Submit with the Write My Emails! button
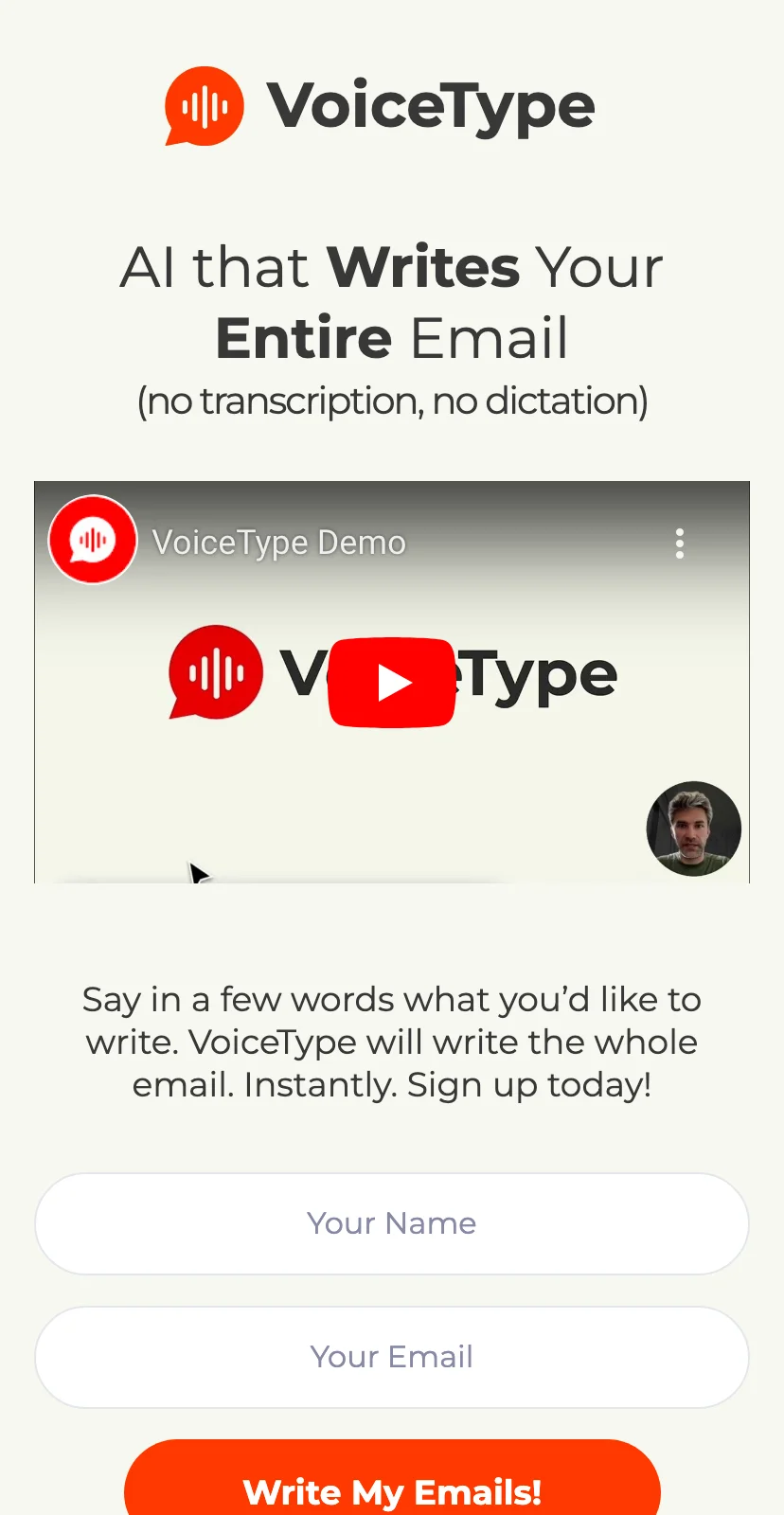 (392, 1483)
